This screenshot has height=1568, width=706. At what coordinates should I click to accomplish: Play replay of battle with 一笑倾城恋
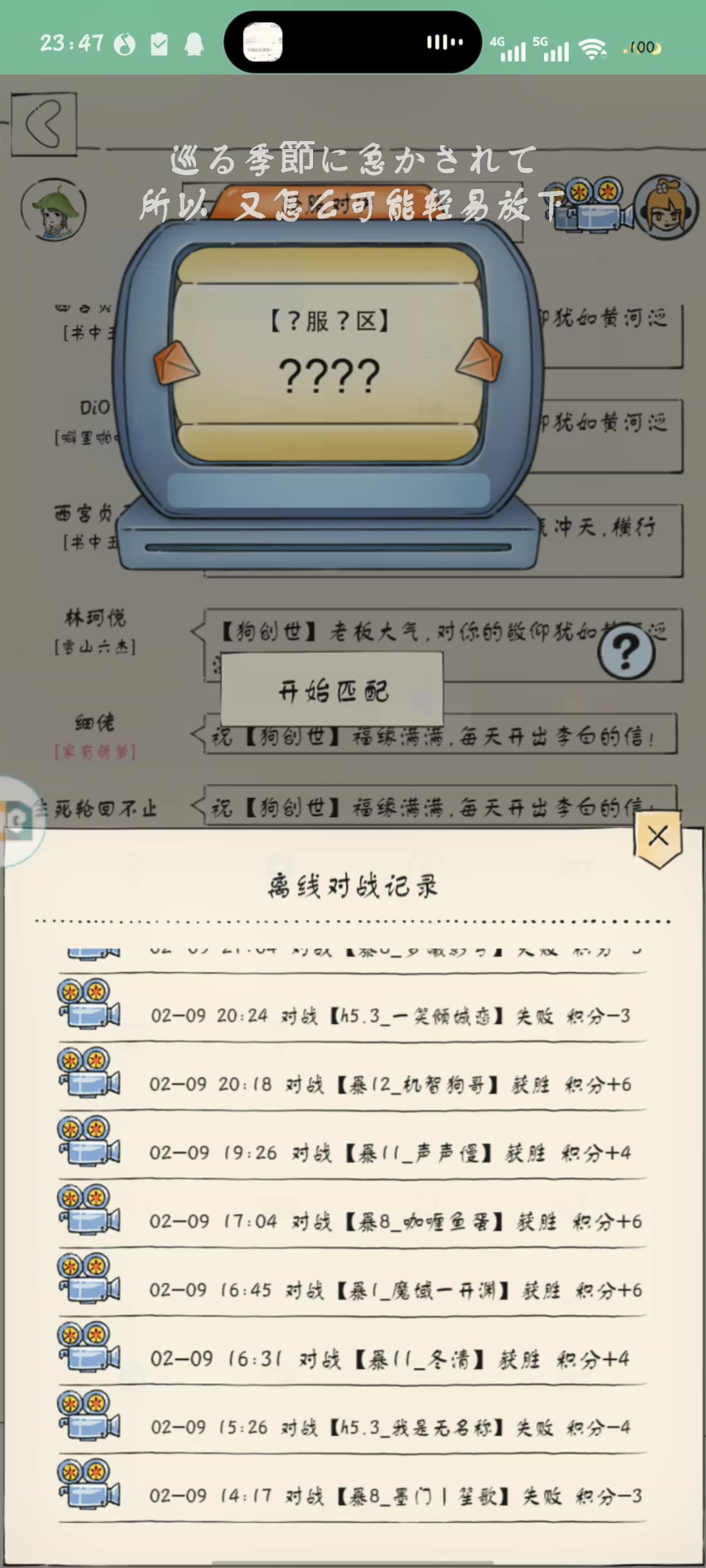[89, 1004]
